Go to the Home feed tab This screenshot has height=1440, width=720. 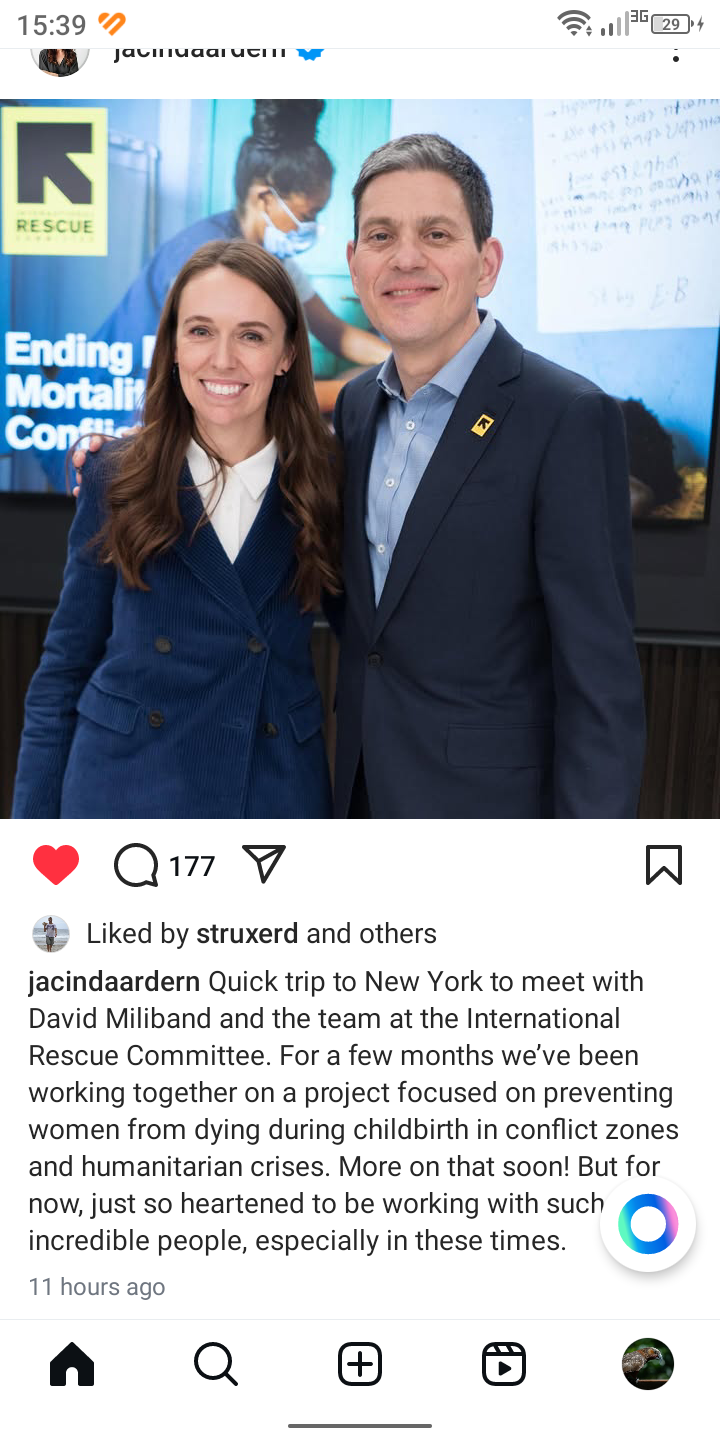(72, 1364)
